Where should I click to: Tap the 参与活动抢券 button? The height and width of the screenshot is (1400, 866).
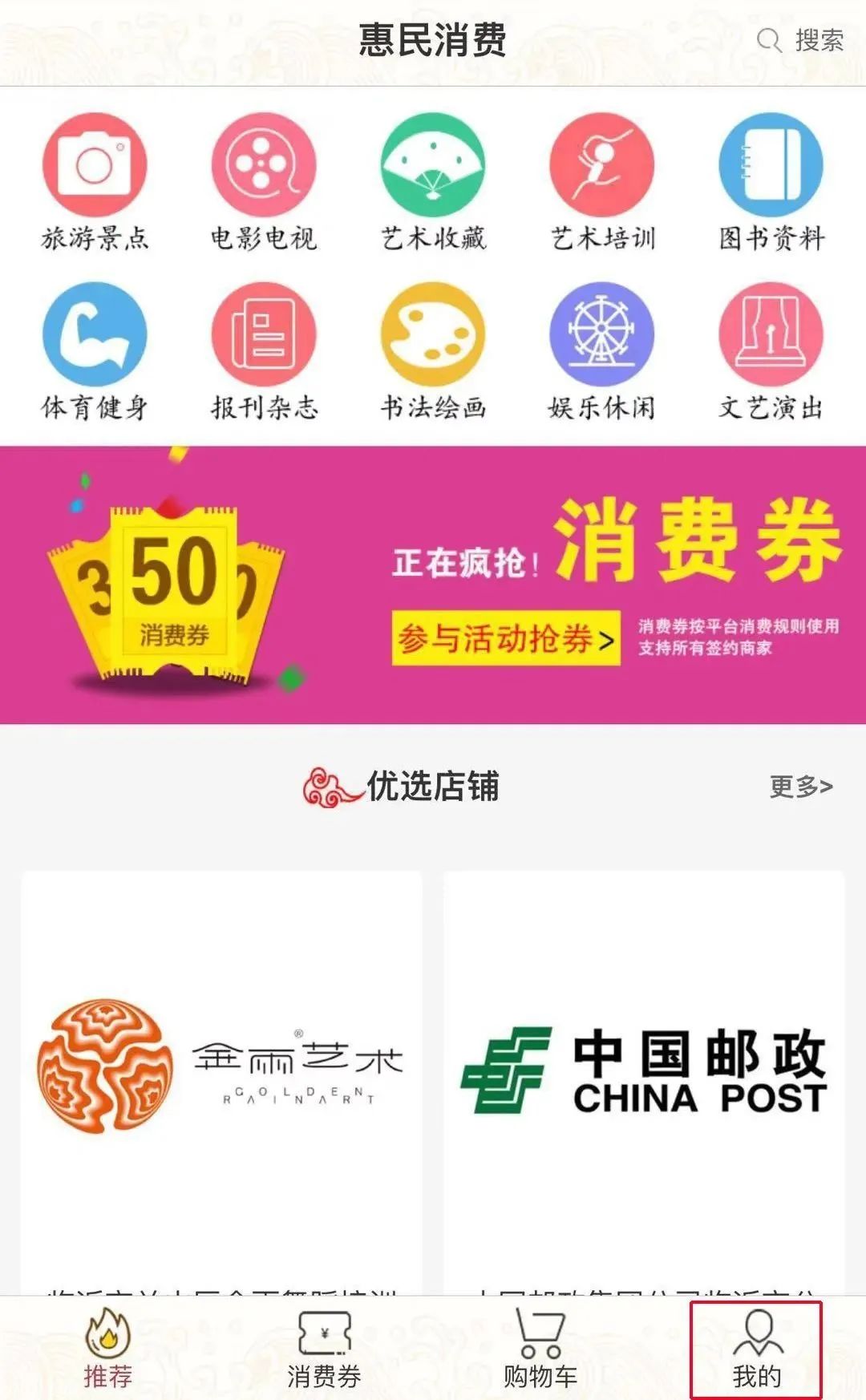click(506, 638)
